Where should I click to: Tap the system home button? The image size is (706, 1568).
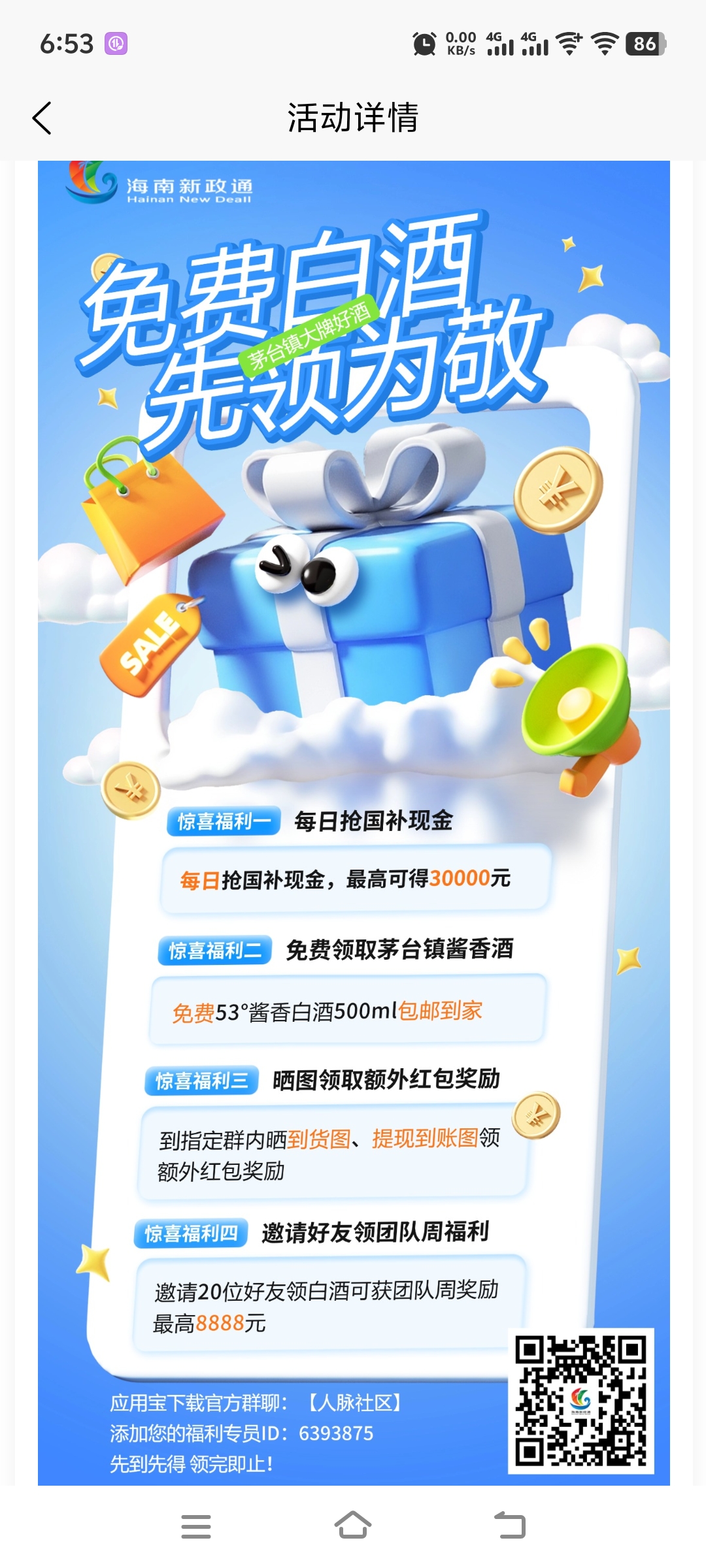click(x=353, y=1526)
